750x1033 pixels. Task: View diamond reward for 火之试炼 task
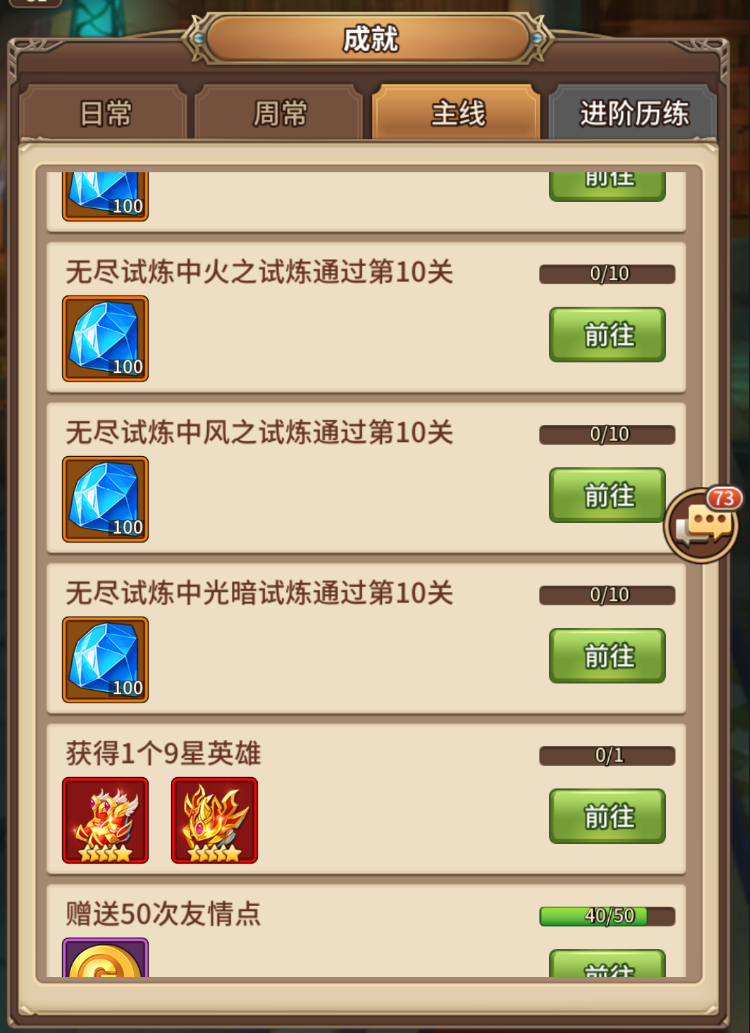pyautogui.click(x=105, y=338)
